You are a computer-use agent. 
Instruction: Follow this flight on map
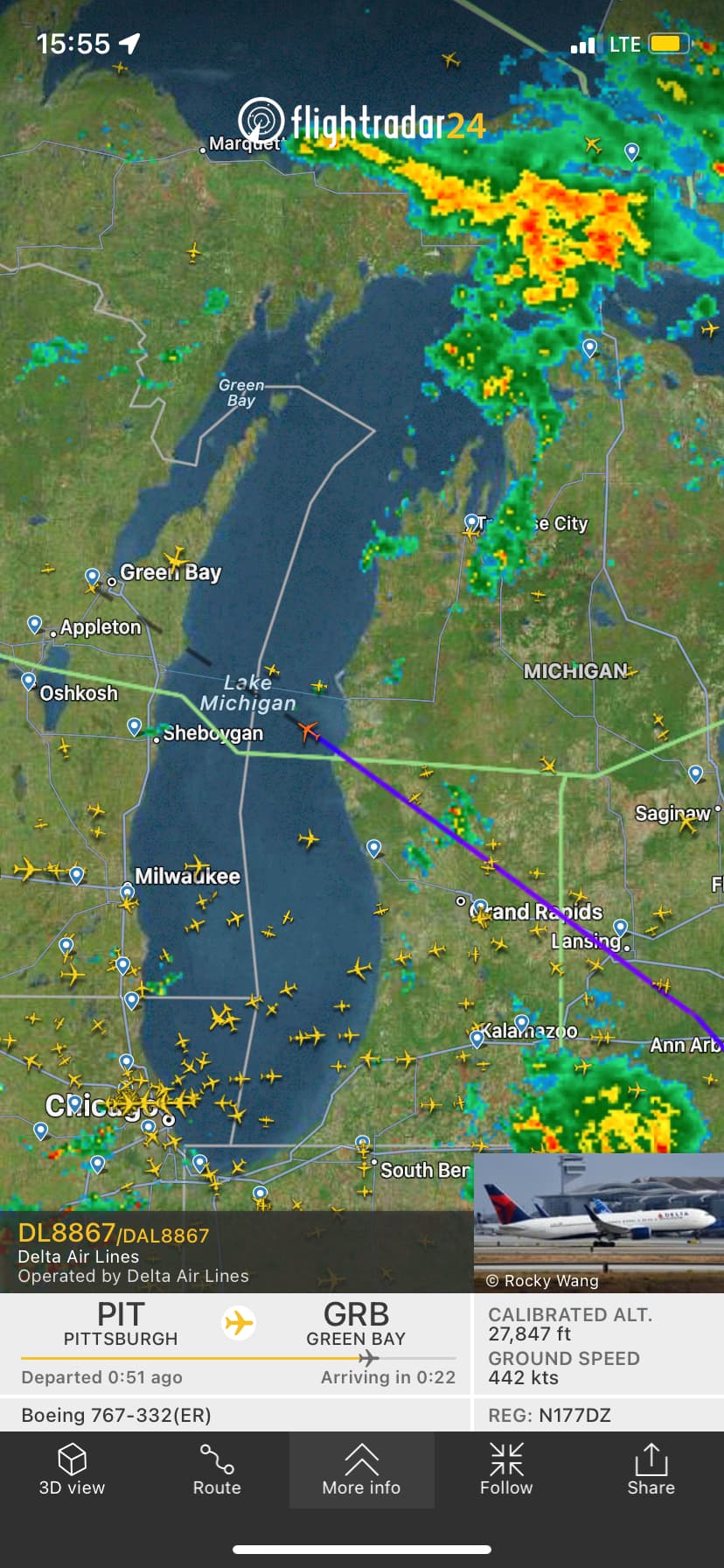point(506,1469)
